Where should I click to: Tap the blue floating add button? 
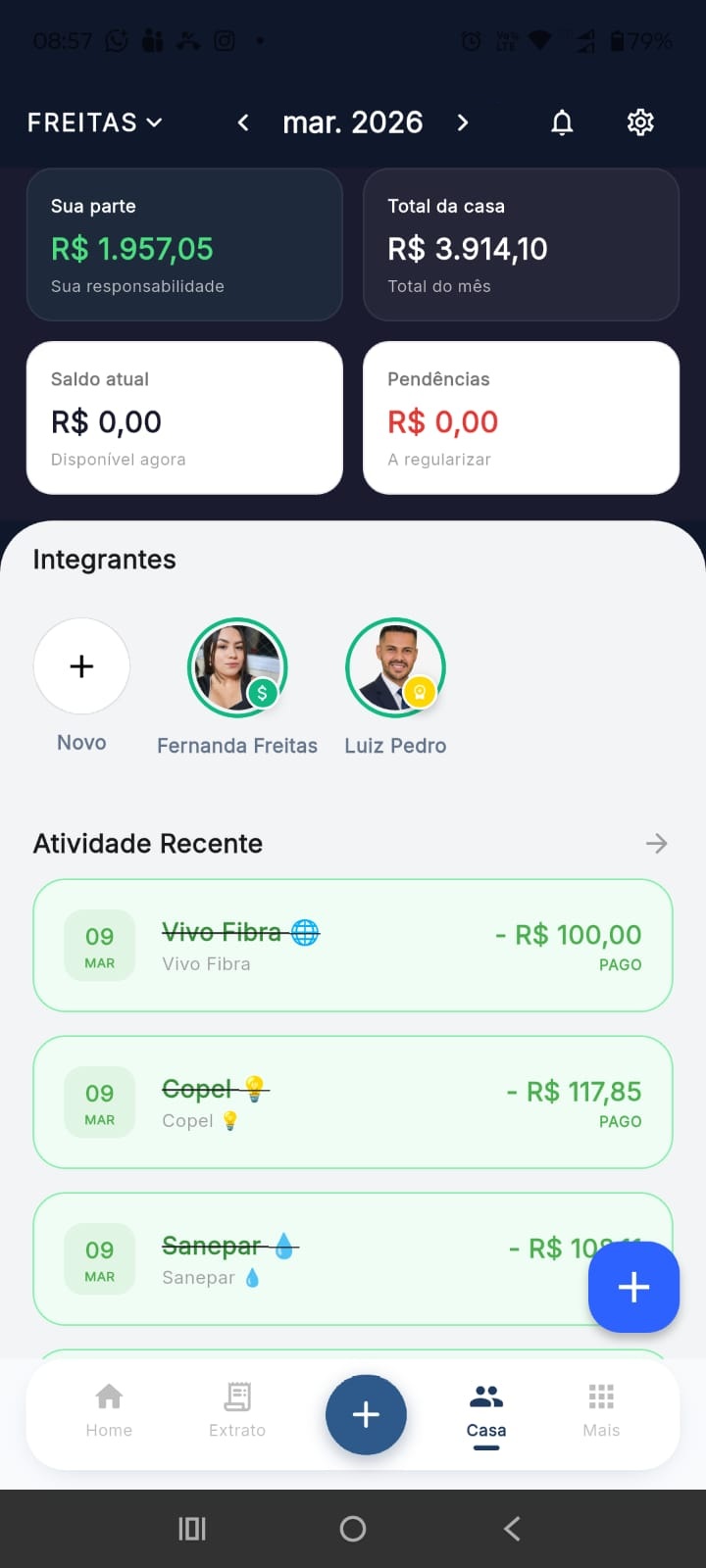coord(633,1287)
